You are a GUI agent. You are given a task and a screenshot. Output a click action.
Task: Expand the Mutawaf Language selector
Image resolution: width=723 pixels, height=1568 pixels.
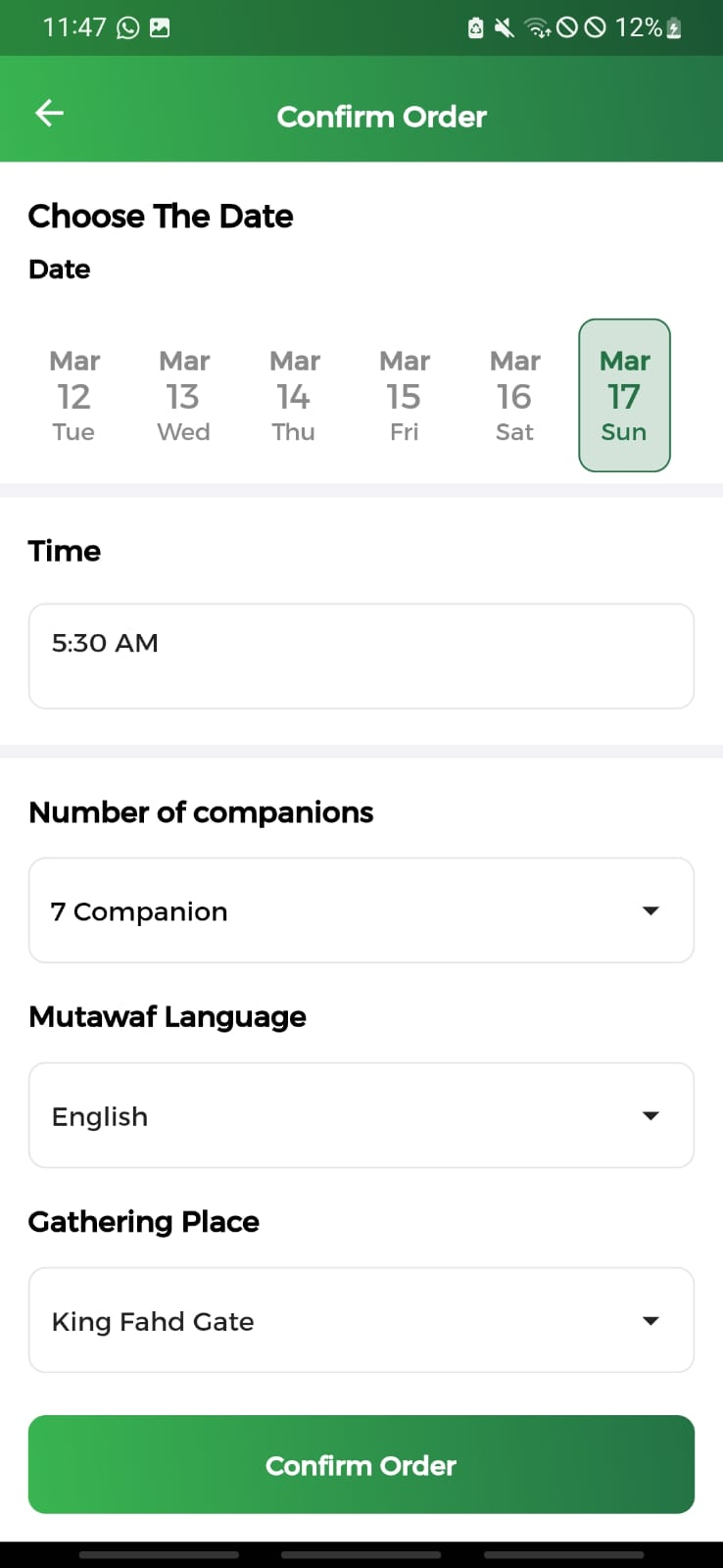pyautogui.click(x=361, y=1115)
